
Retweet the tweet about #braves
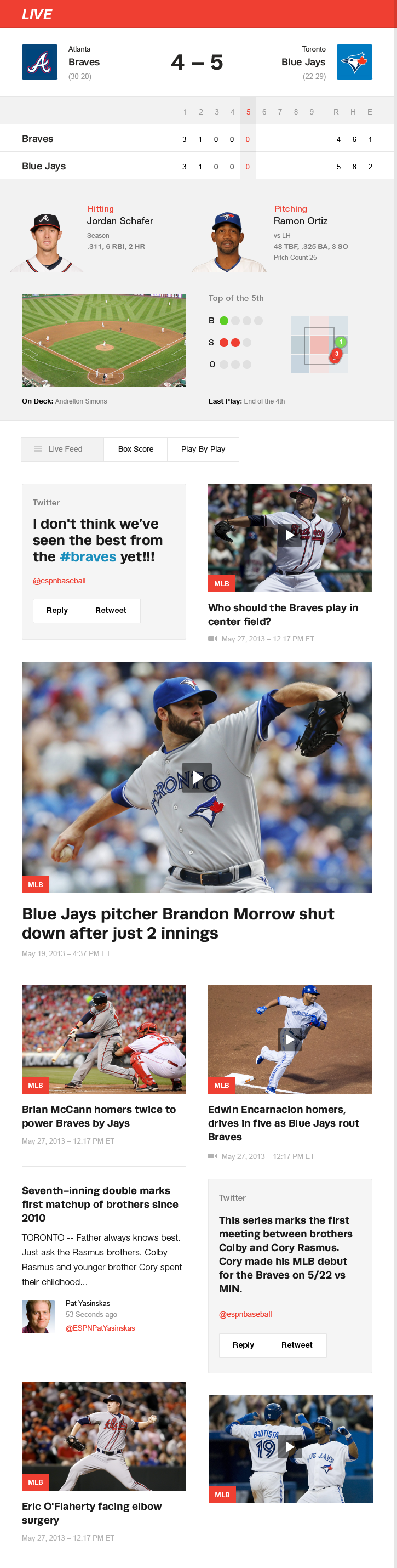(111, 611)
